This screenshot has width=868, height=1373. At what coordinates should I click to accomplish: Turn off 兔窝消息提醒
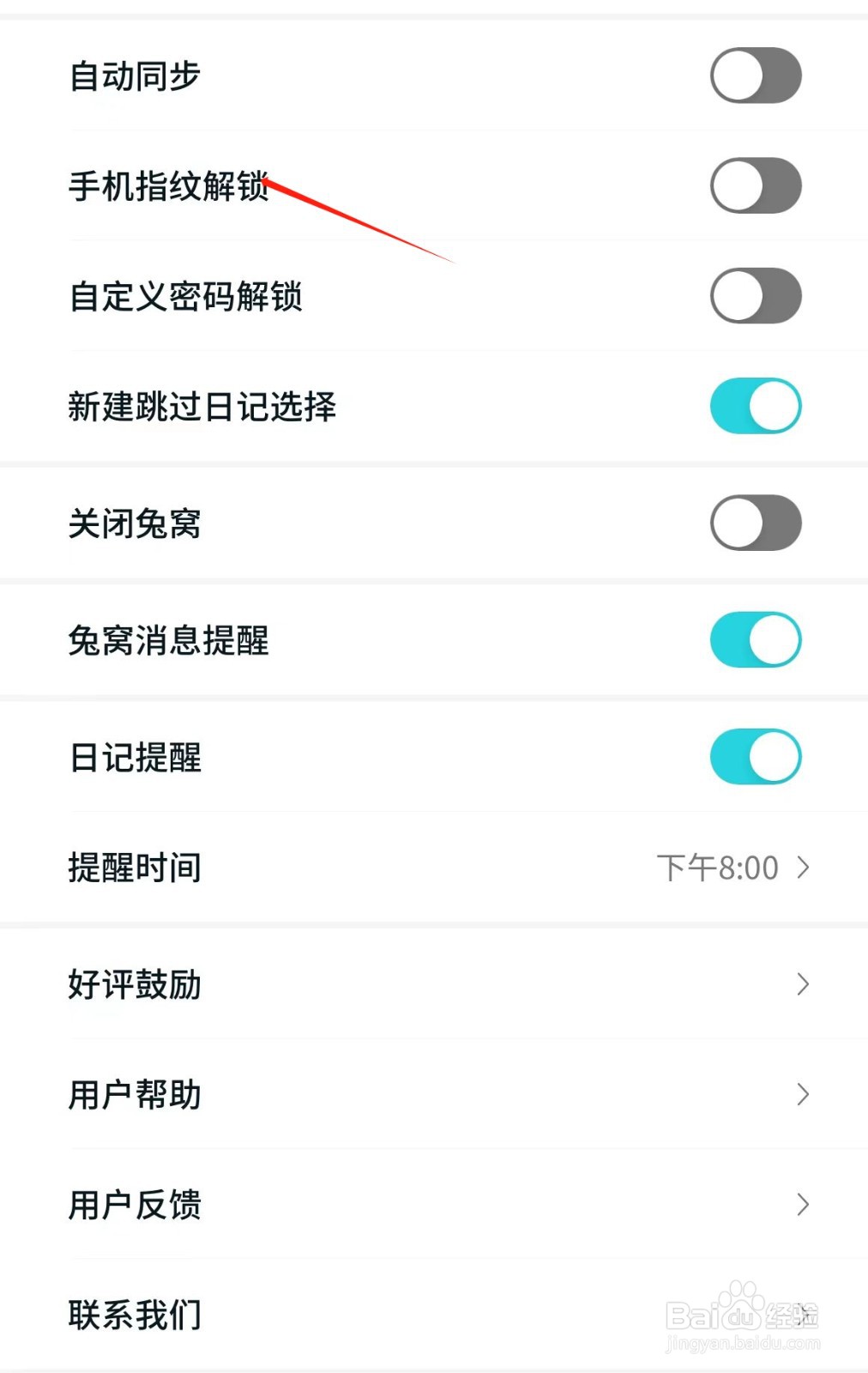[x=755, y=640]
